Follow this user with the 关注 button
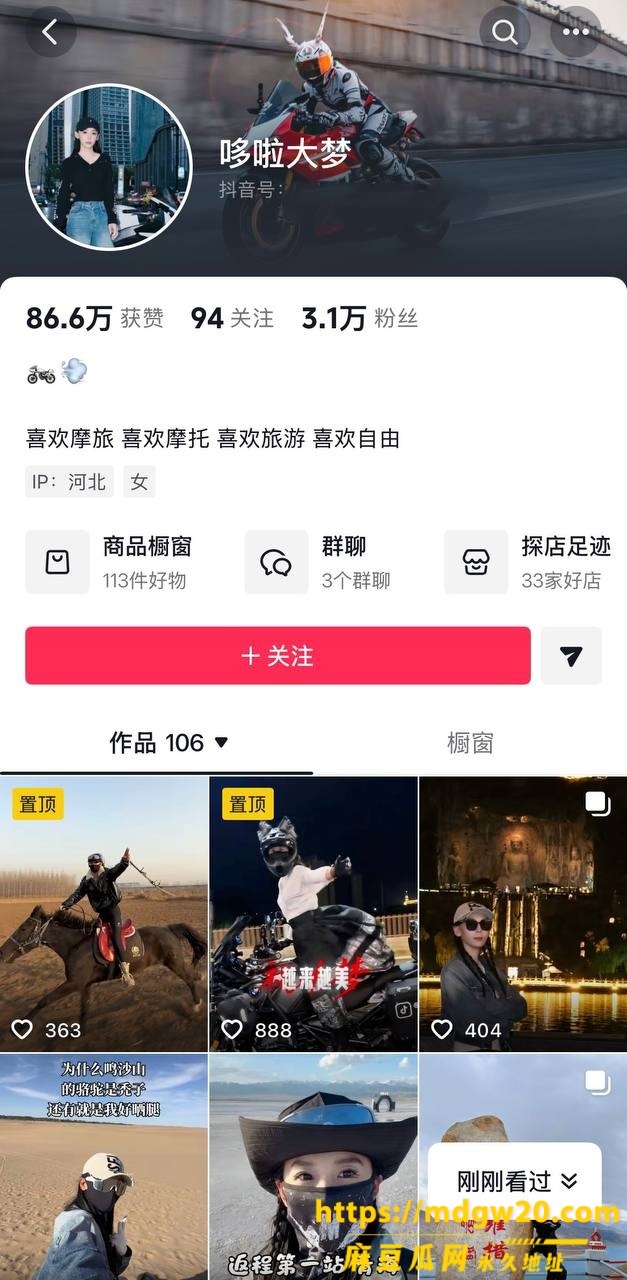627x1280 pixels. (278, 656)
